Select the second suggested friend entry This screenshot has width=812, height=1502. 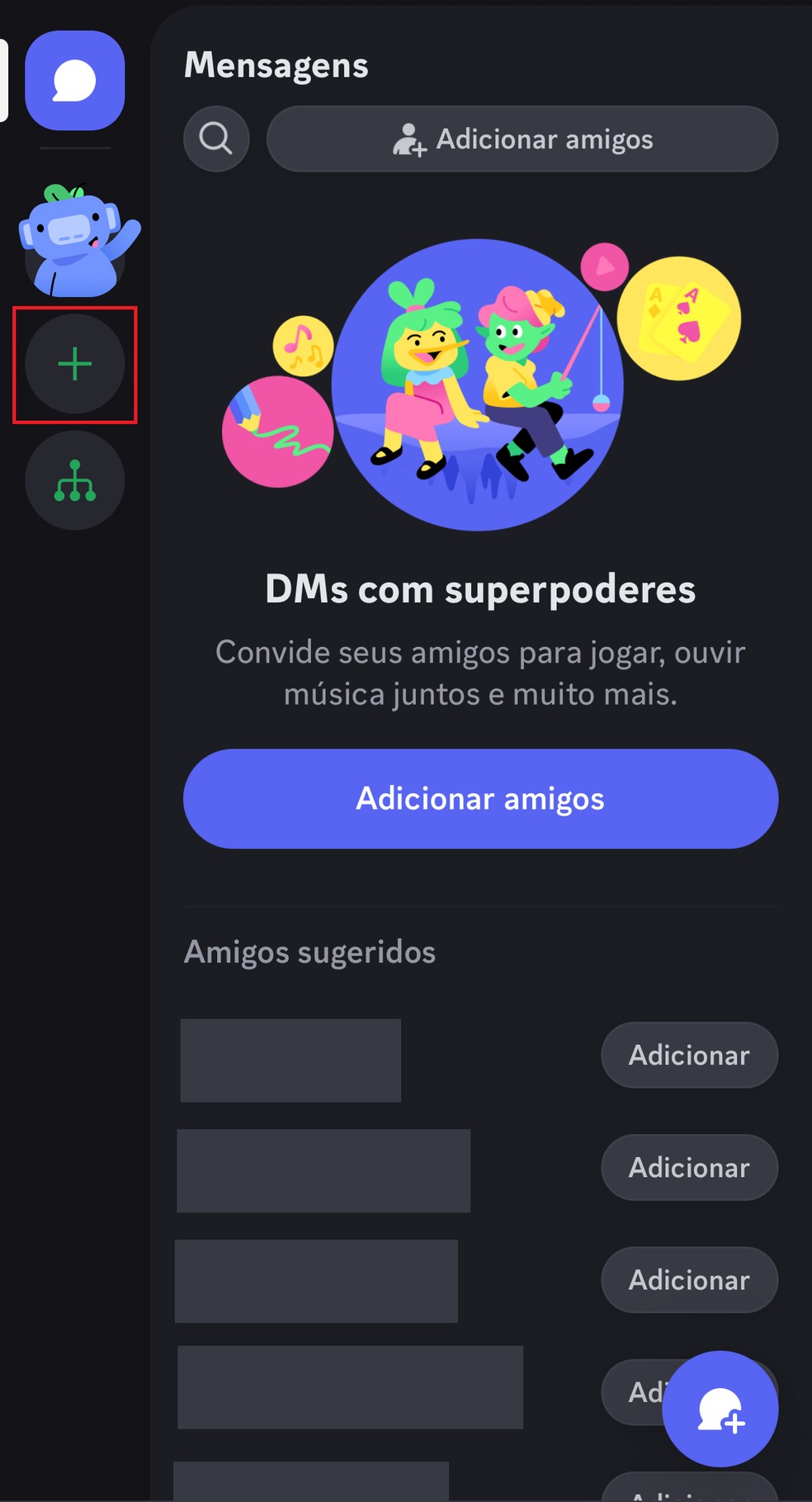pyautogui.click(x=323, y=1171)
